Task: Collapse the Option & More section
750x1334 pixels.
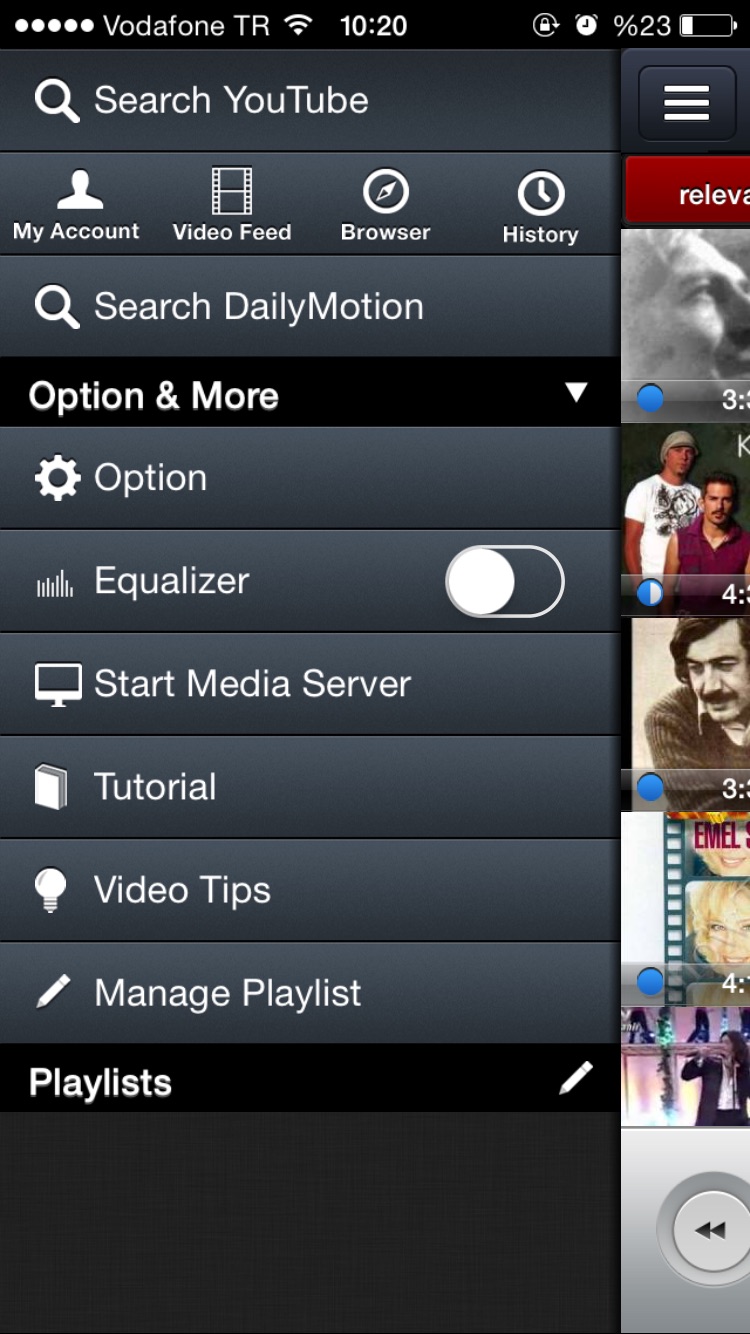Action: click(576, 392)
